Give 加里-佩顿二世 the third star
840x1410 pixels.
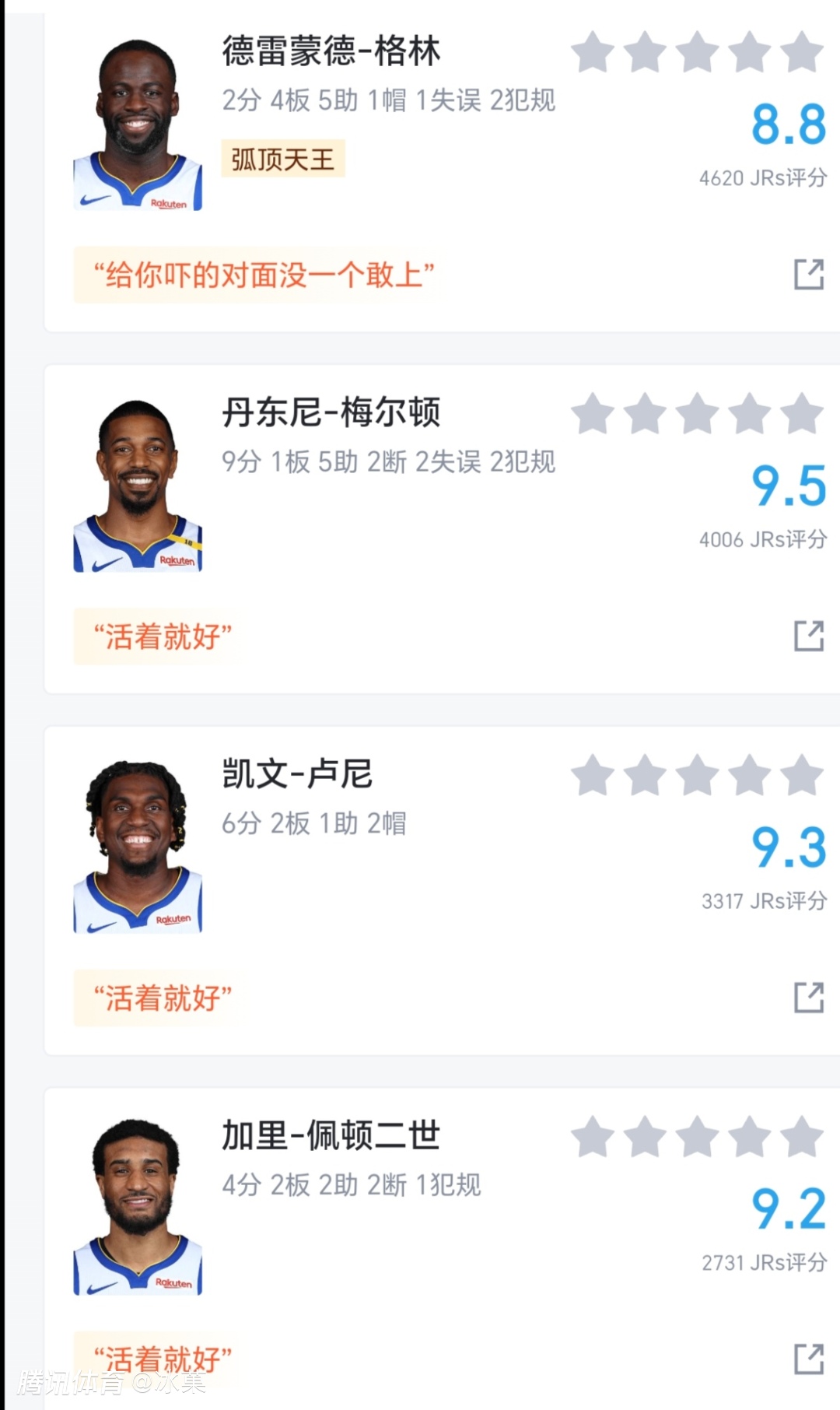pos(697,1138)
